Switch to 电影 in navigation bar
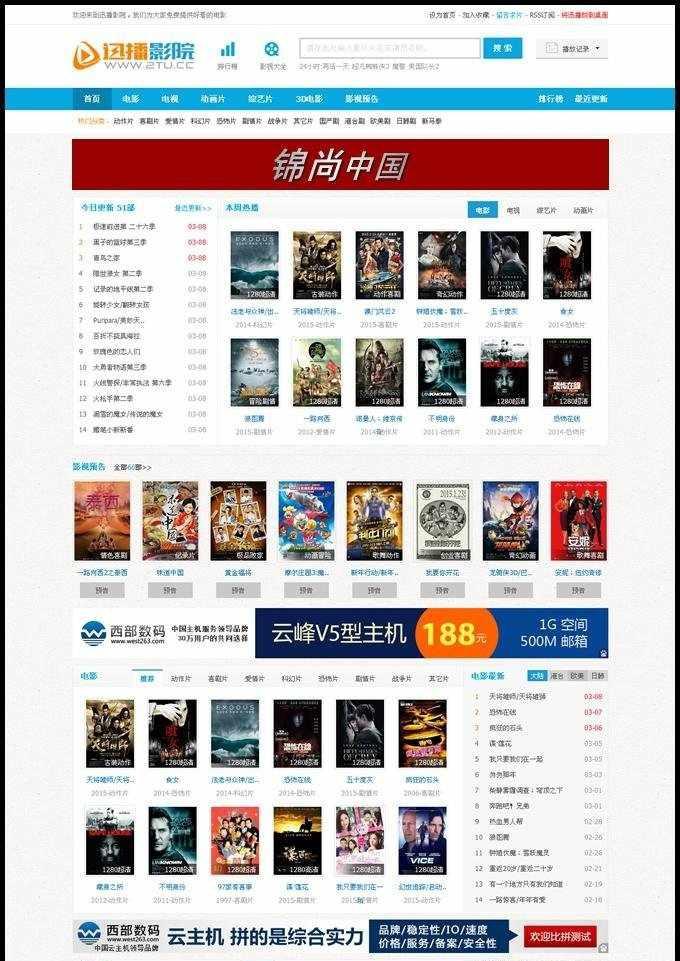 click(131, 99)
